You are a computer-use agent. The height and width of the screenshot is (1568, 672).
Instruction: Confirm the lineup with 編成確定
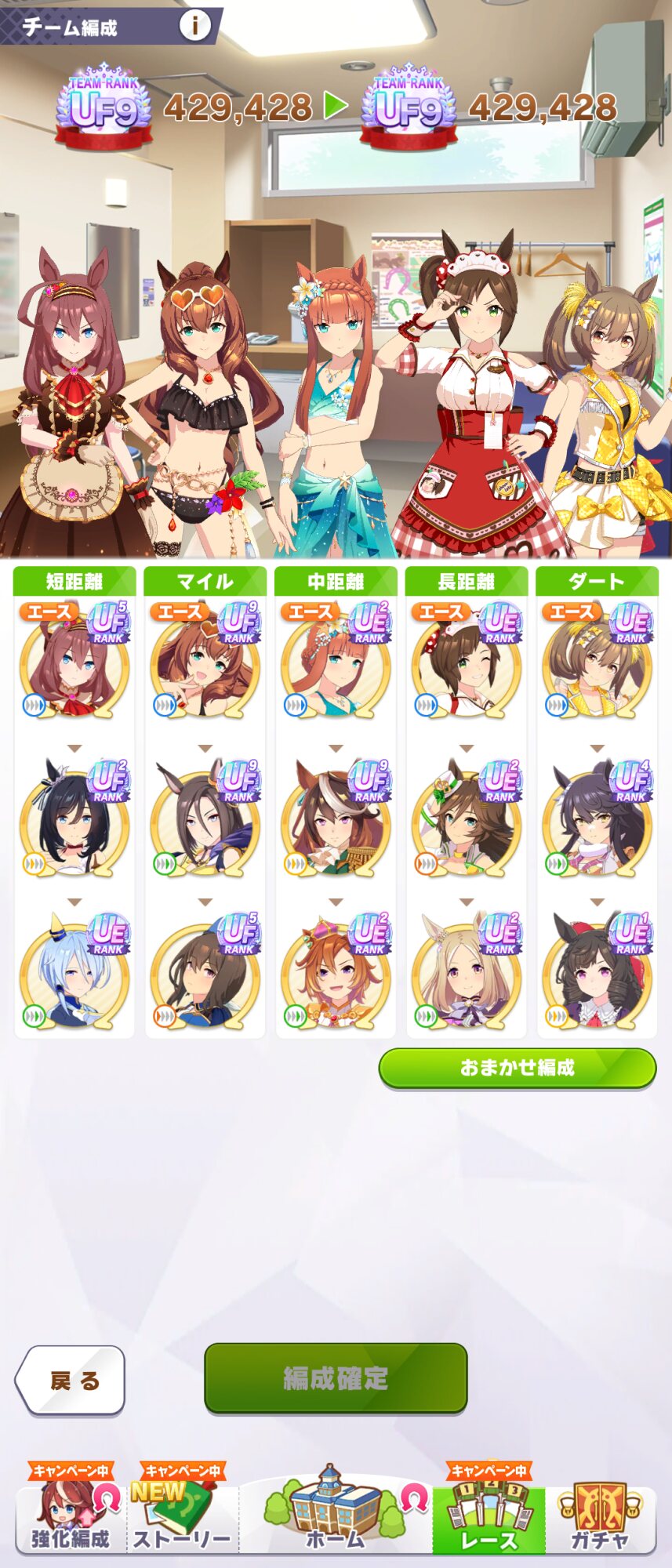click(336, 1377)
